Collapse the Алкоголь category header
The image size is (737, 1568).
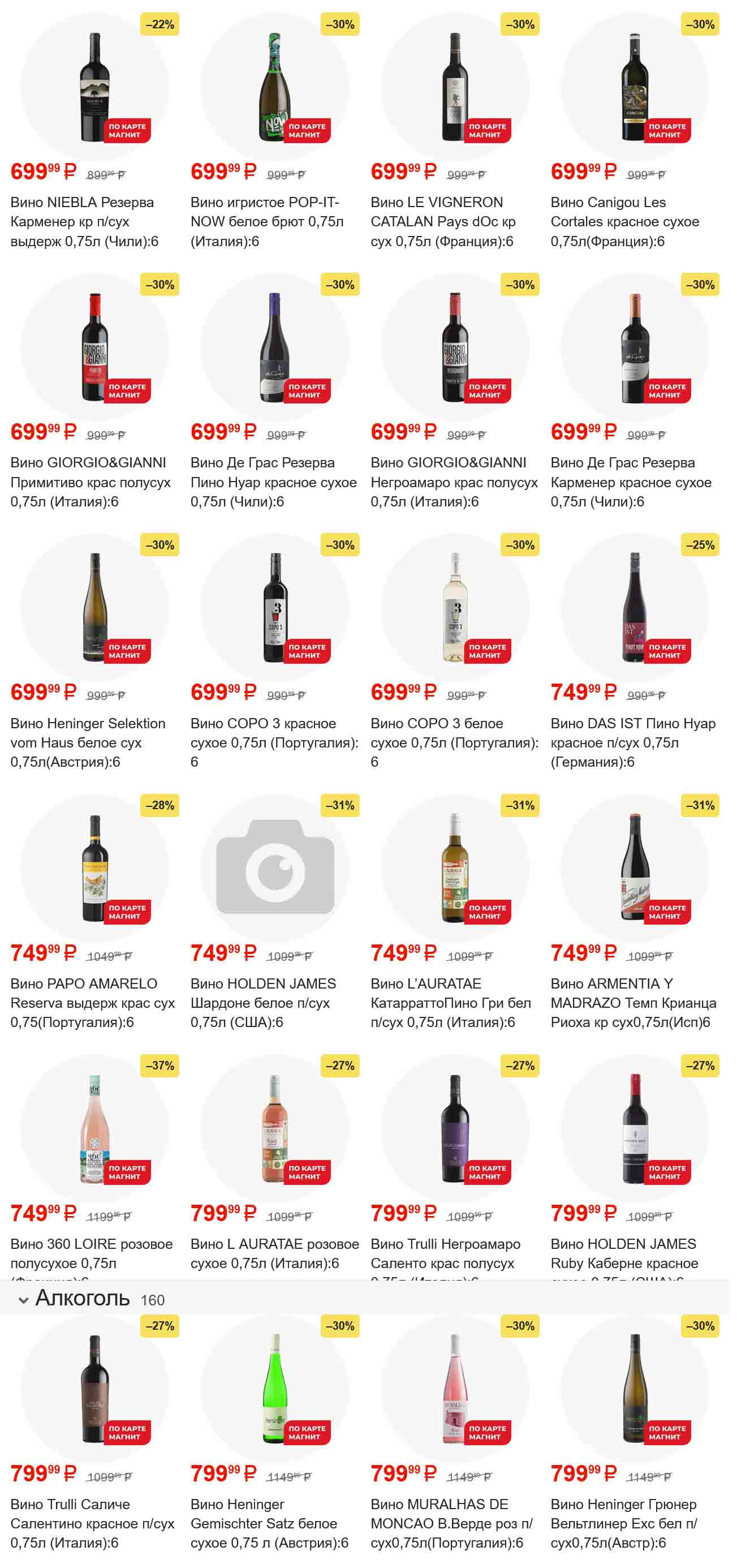point(24,1300)
